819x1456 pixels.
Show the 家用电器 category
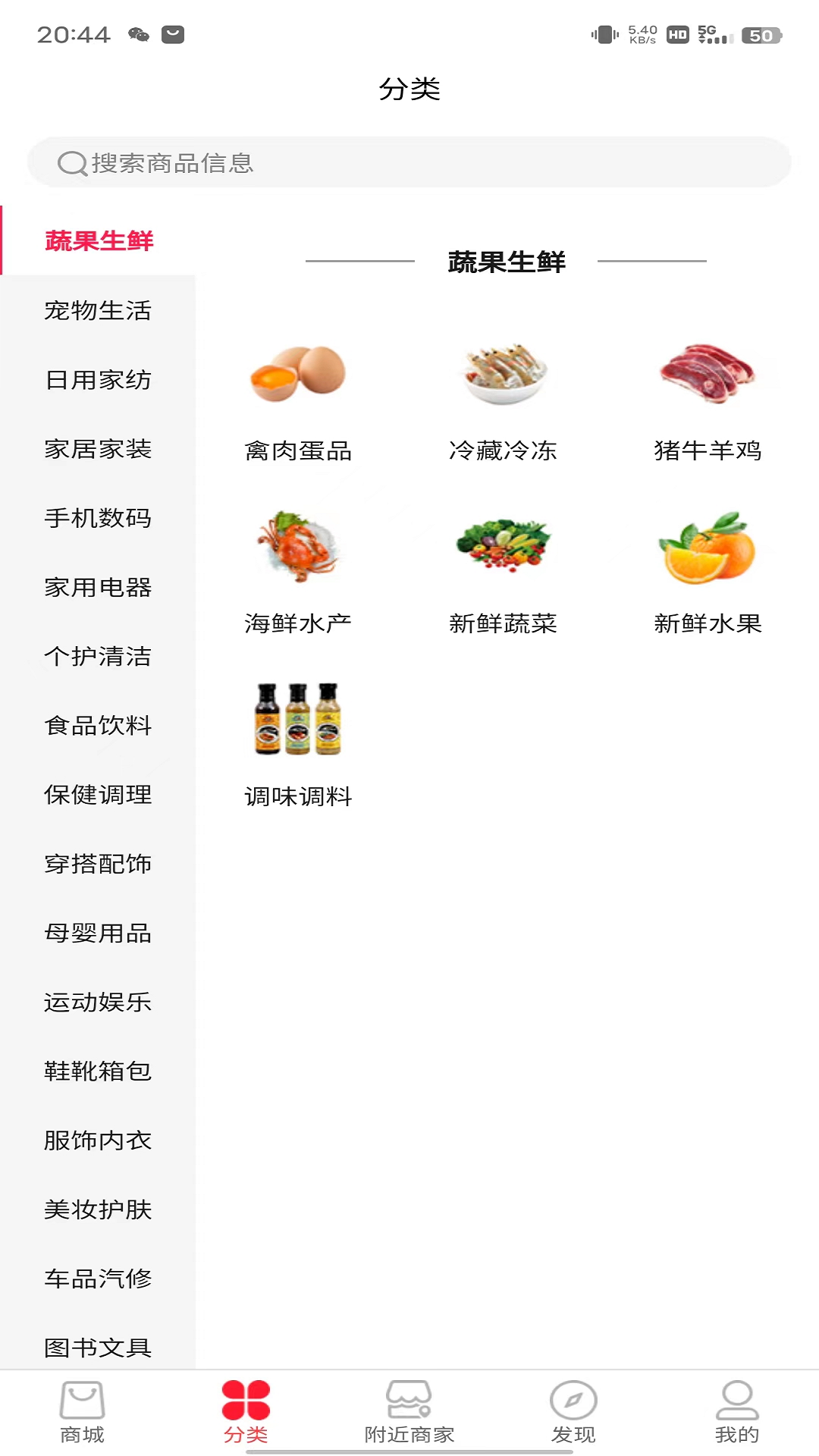pos(98,587)
